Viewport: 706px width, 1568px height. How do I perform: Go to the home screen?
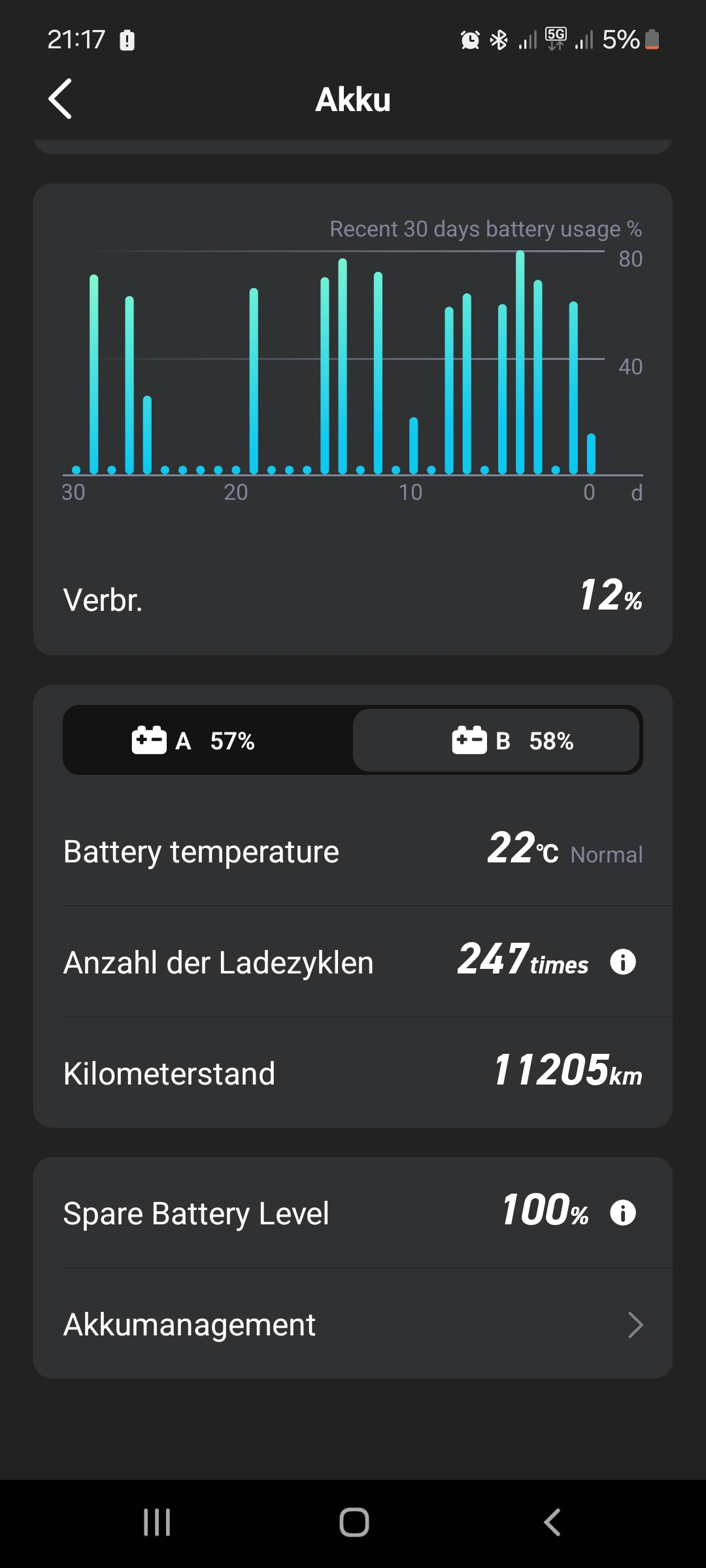(x=354, y=1522)
